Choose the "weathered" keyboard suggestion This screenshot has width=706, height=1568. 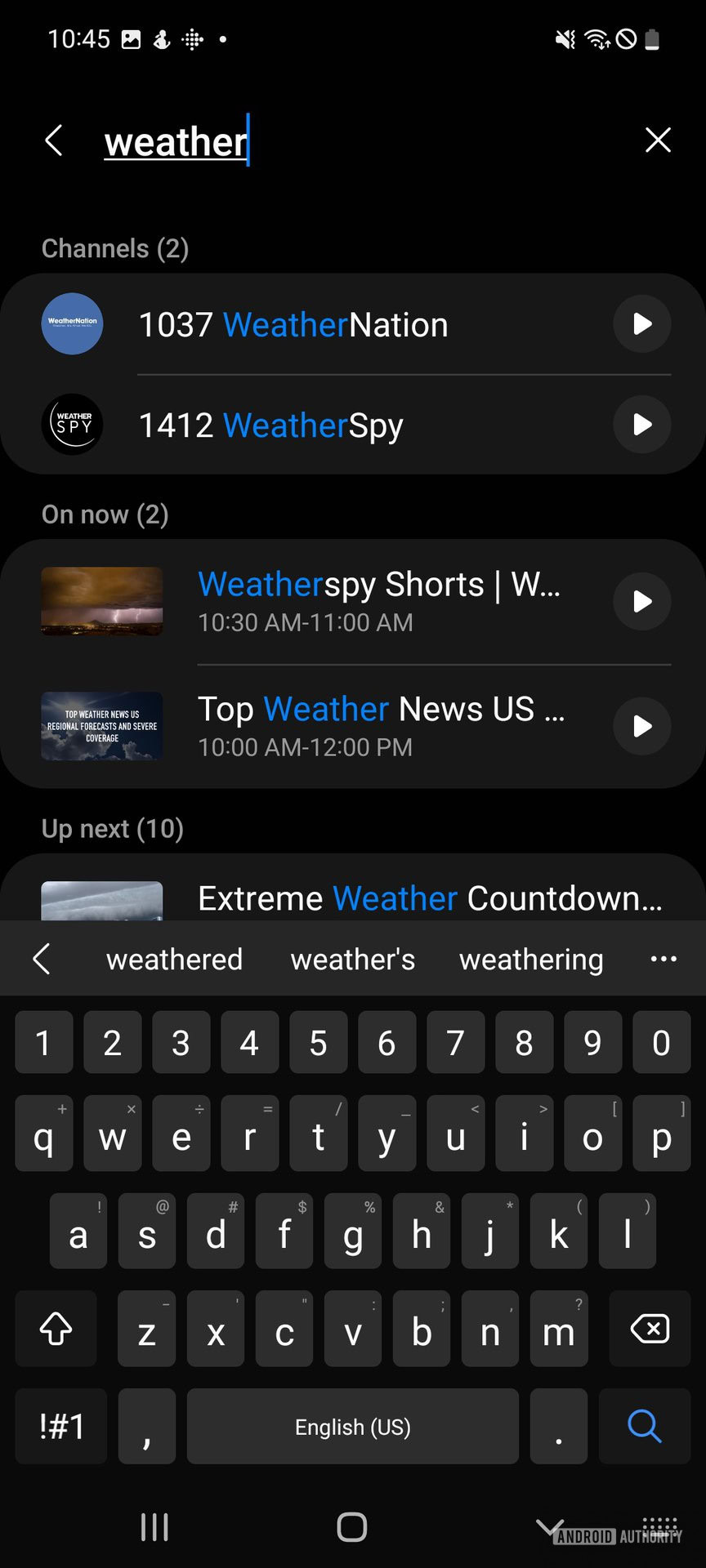(x=174, y=960)
